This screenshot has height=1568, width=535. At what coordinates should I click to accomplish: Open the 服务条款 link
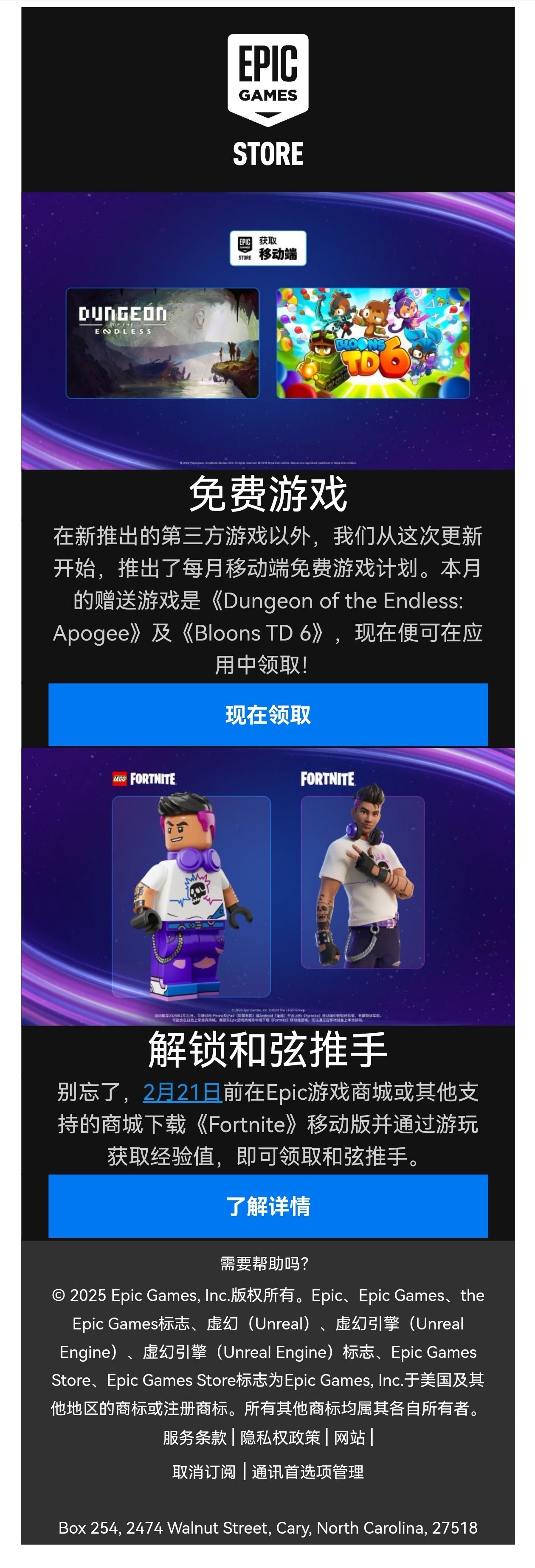(195, 1437)
